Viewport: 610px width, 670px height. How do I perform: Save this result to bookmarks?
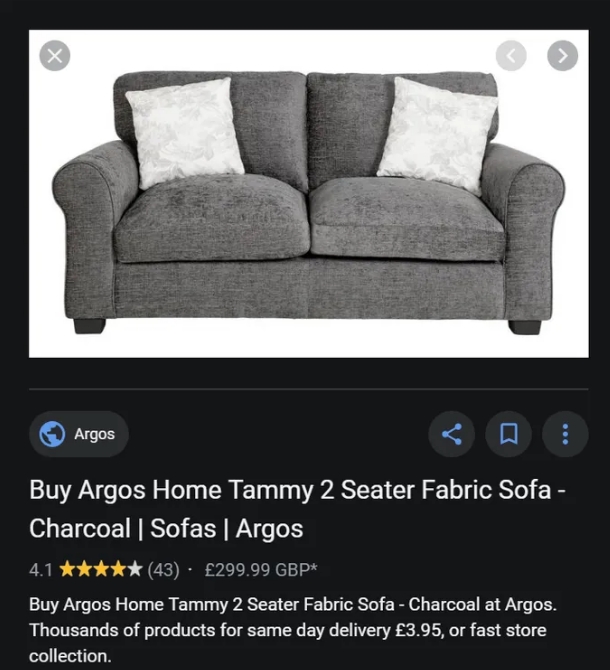tap(509, 434)
